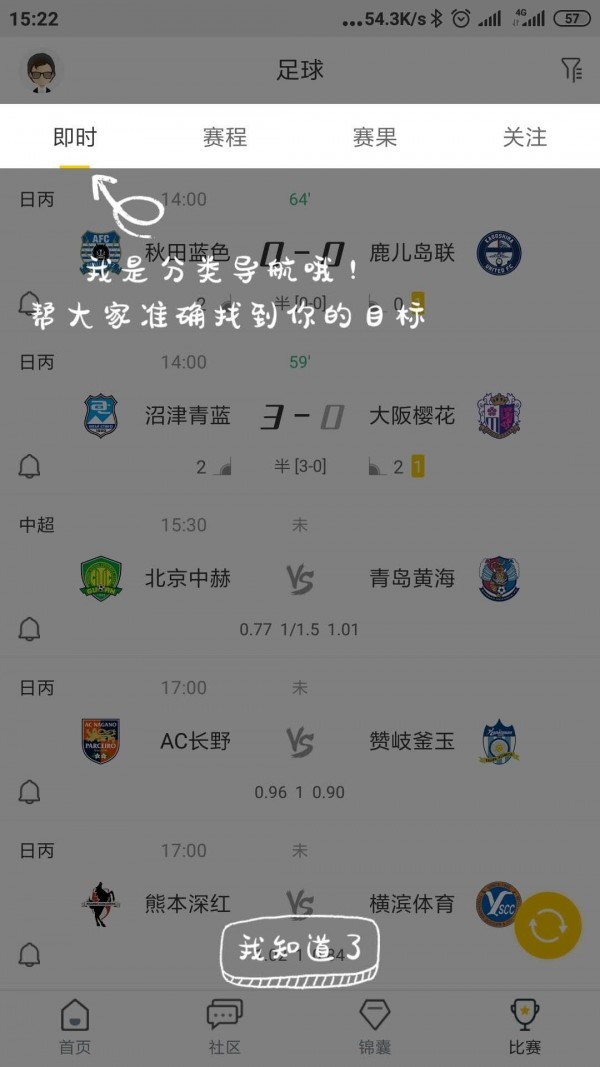This screenshot has width=600, height=1067.
Task: Open the 秋田蓝色 vs 鹿儿岛联 match
Action: [300, 253]
